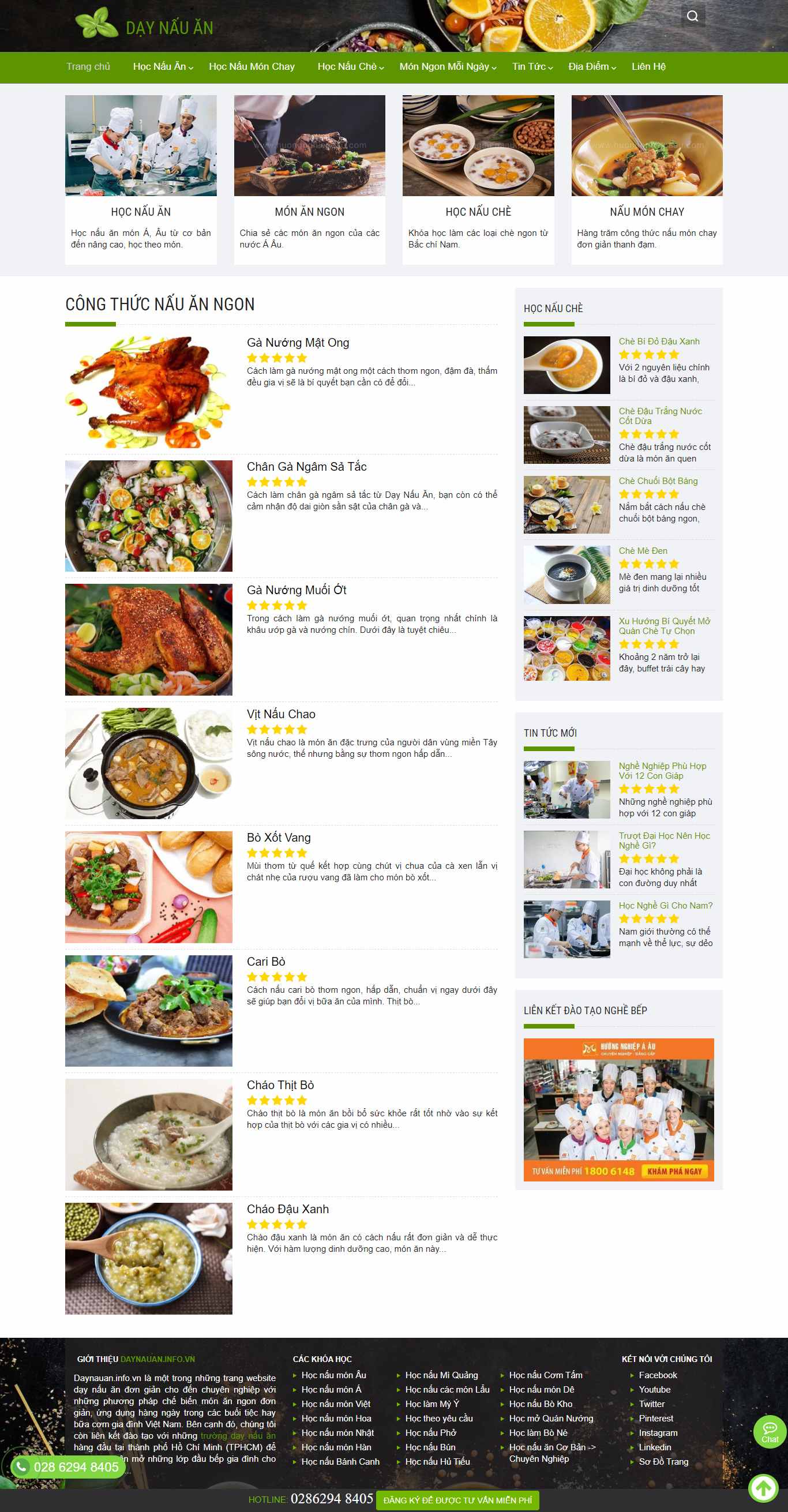Expand the Học Nấu Ăn menu

click(163, 66)
